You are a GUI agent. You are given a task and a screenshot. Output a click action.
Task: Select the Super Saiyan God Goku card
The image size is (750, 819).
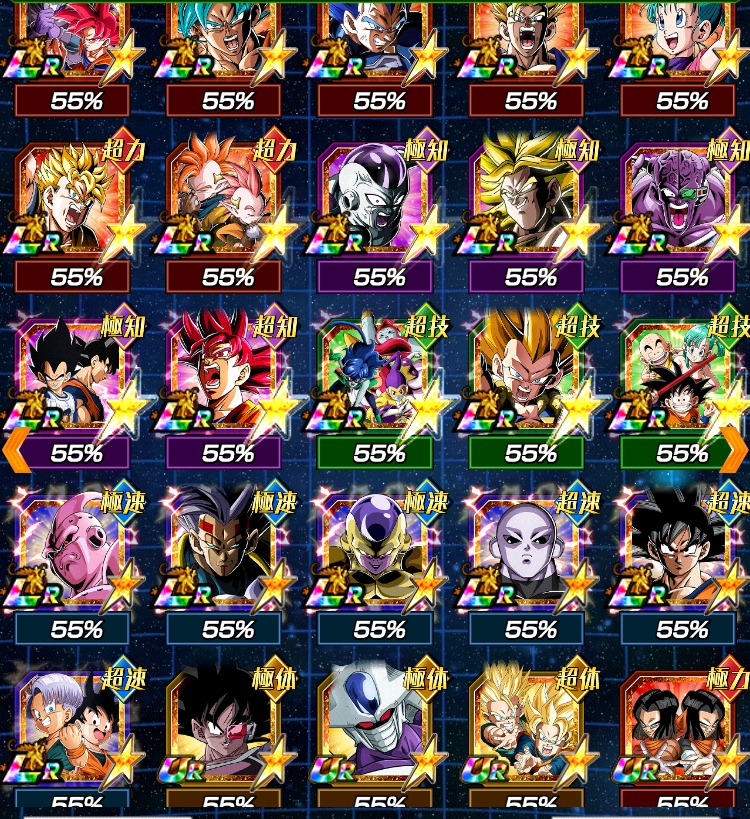click(x=226, y=372)
